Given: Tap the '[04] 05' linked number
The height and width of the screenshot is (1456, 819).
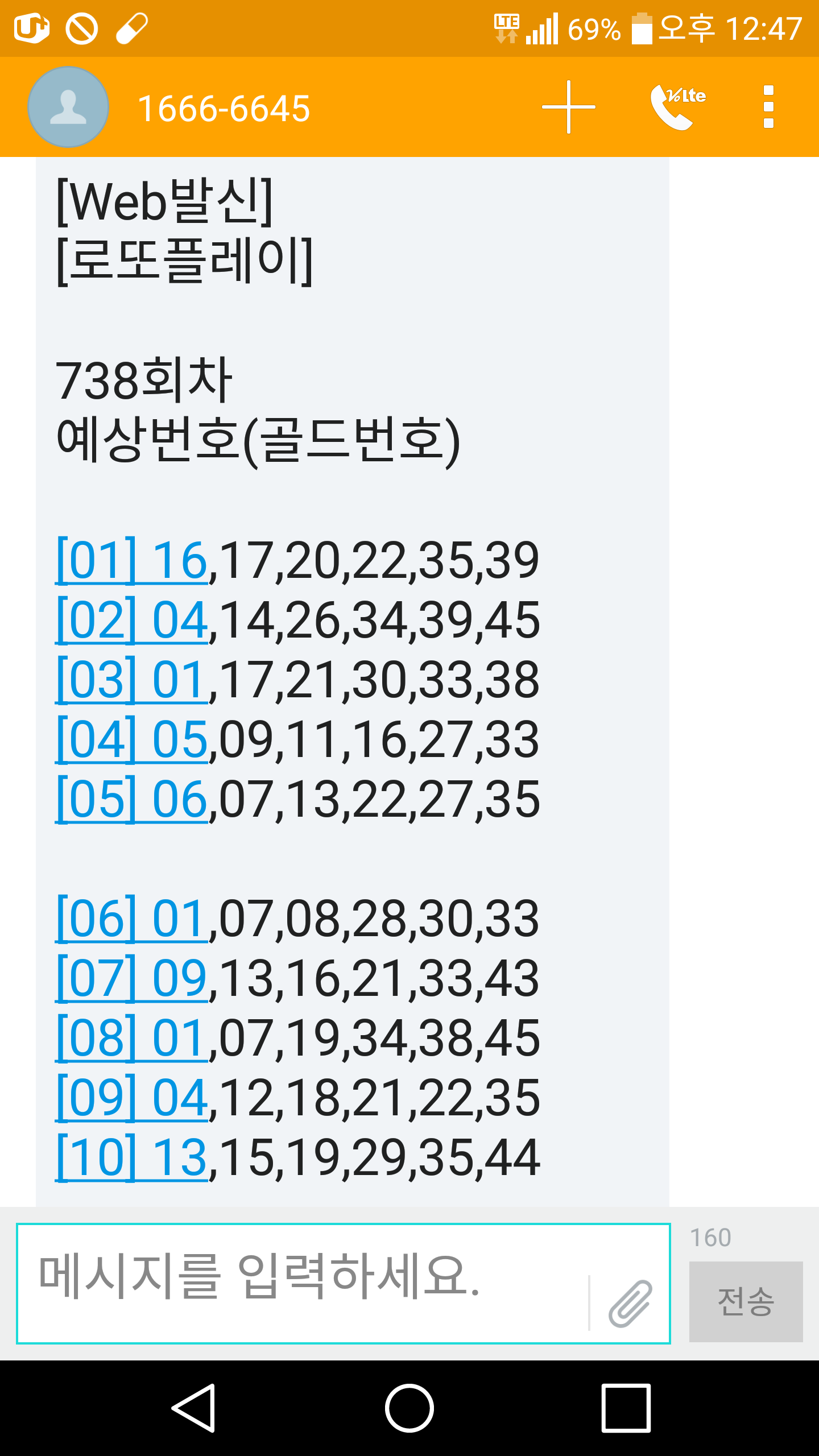Looking at the screenshot, I should click(131, 740).
